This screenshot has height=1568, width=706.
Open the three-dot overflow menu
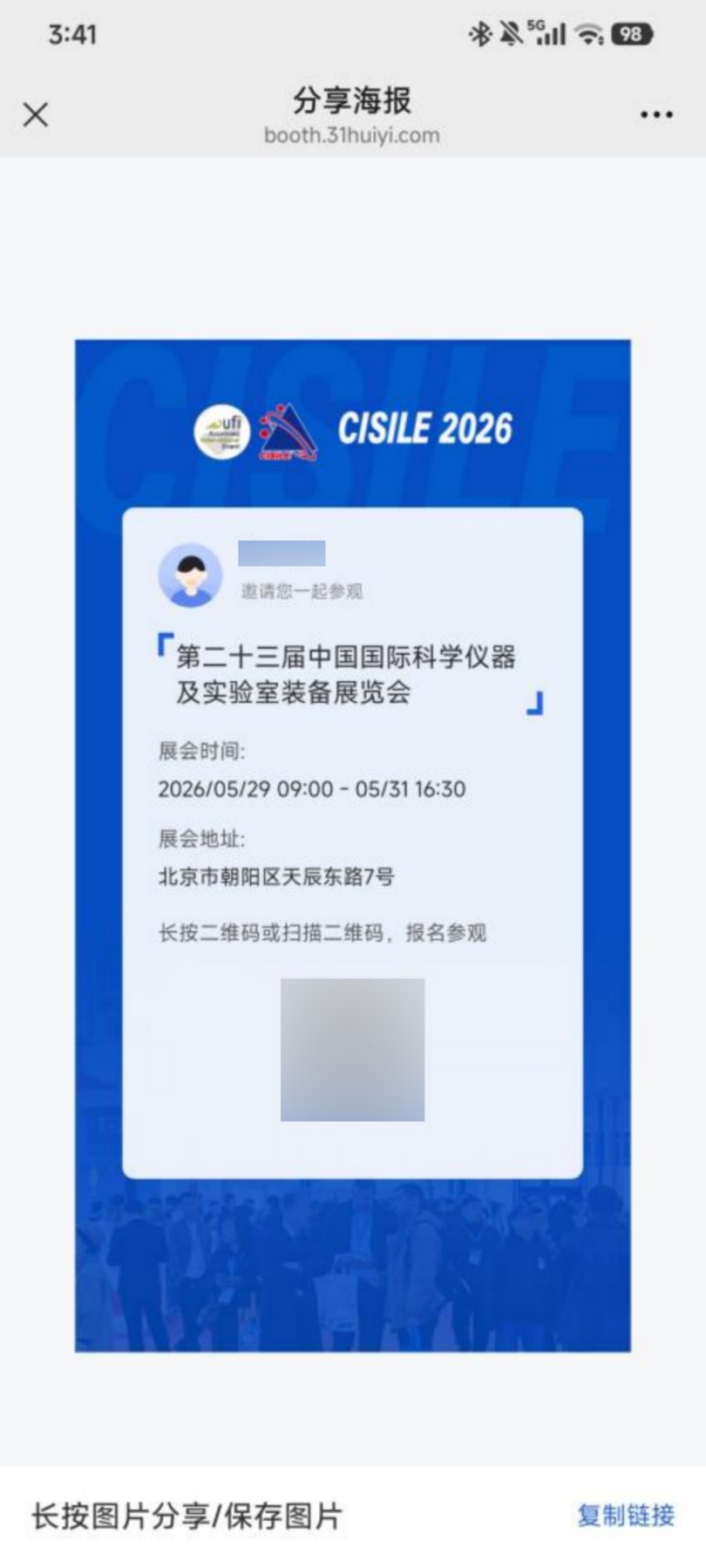click(x=655, y=114)
